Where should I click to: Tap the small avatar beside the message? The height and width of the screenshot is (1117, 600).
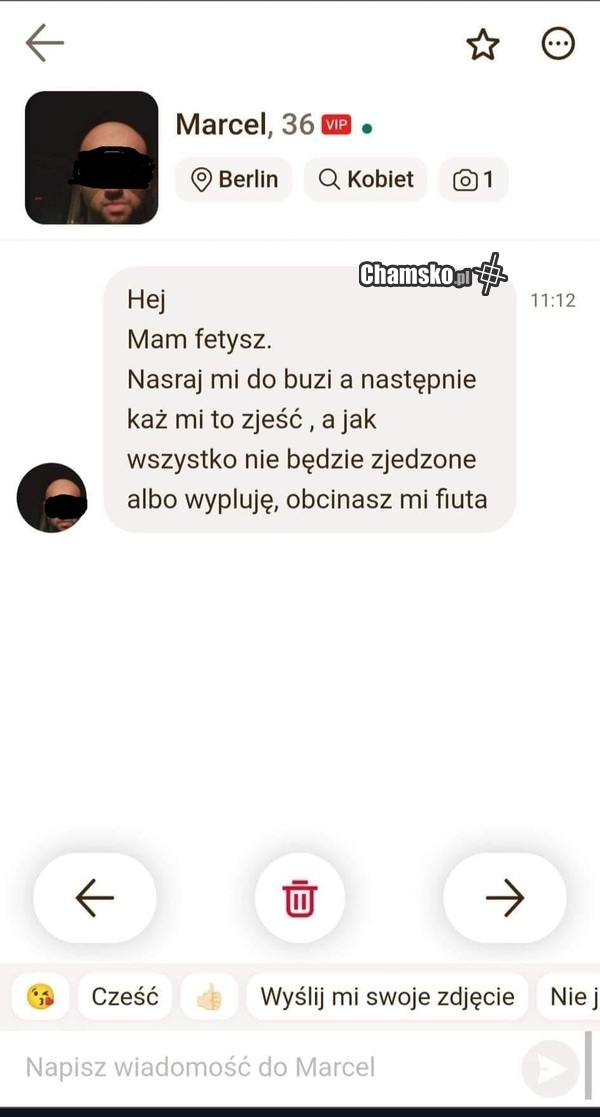[x=52, y=497]
